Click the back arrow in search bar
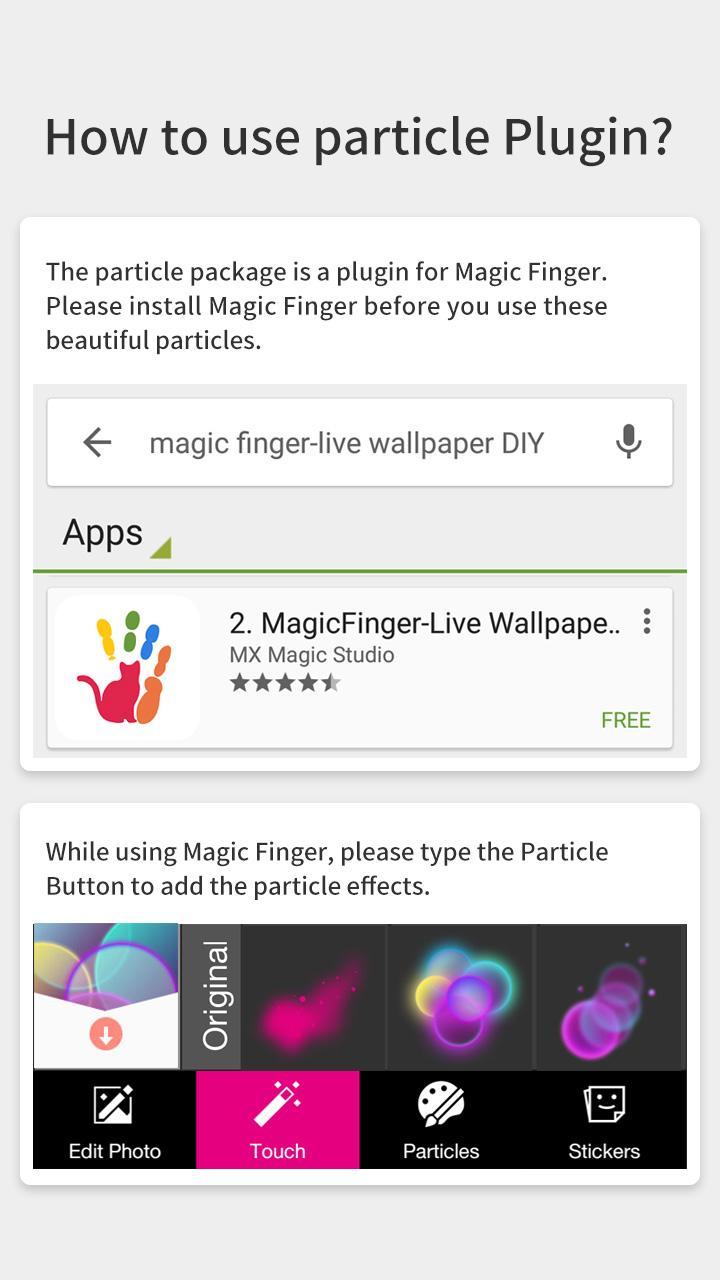The image size is (720, 1280). 96,442
